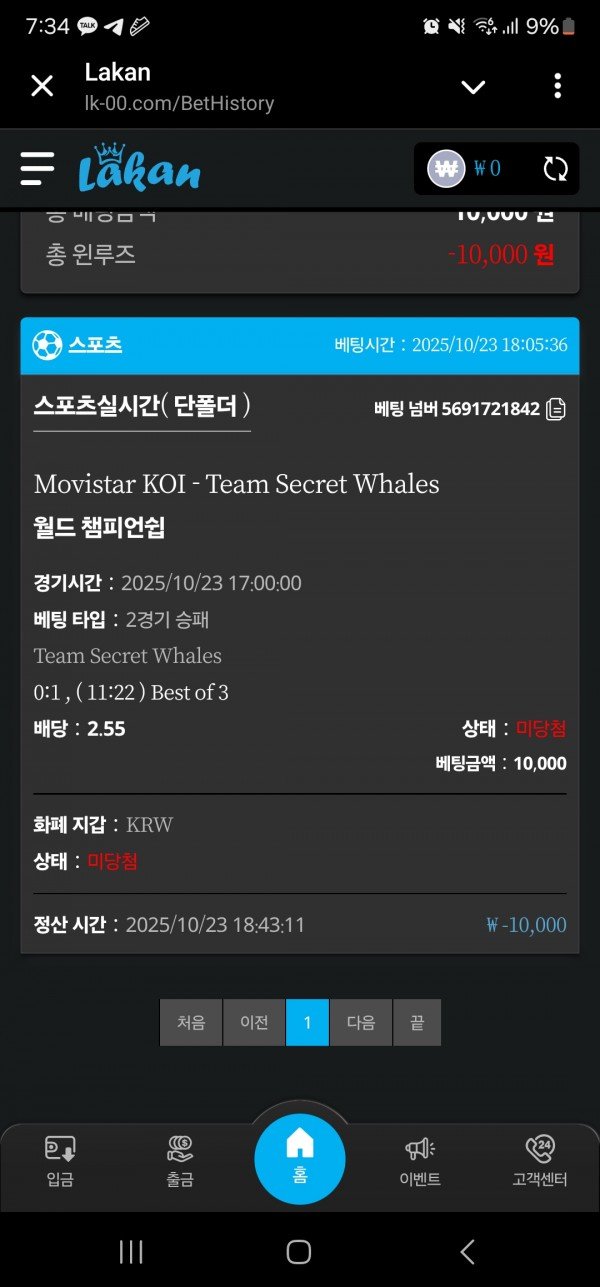Viewport: 600px width, 1287px height.
Task: Open the browser overflow menu
Action: click(x=558, y=86)
